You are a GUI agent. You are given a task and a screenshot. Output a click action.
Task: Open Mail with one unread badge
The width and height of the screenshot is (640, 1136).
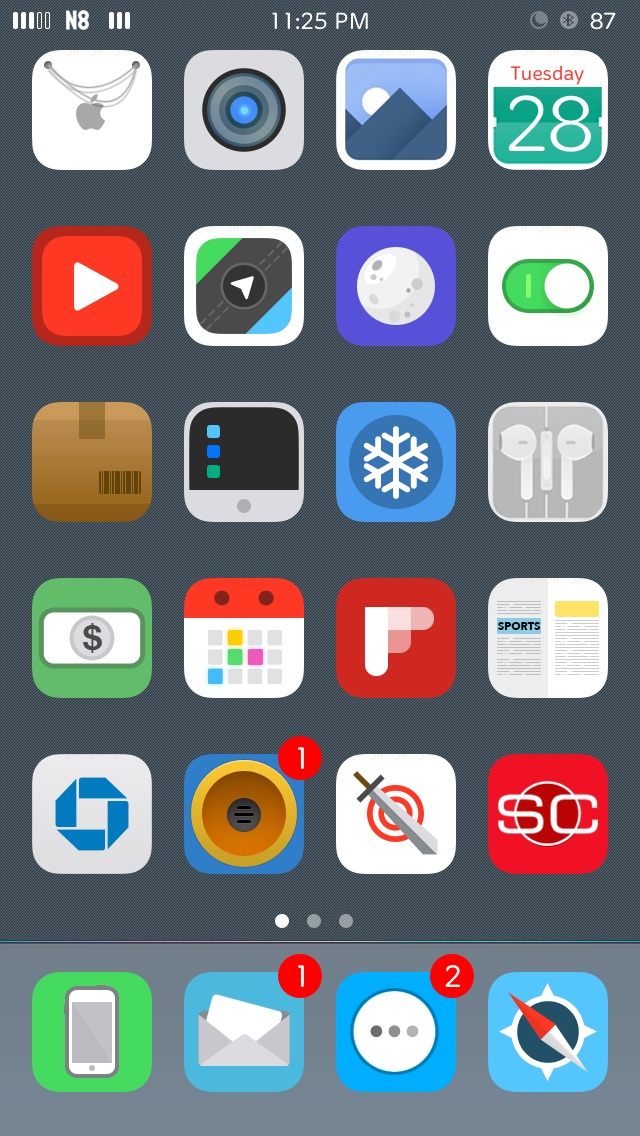click(244, 1032)
